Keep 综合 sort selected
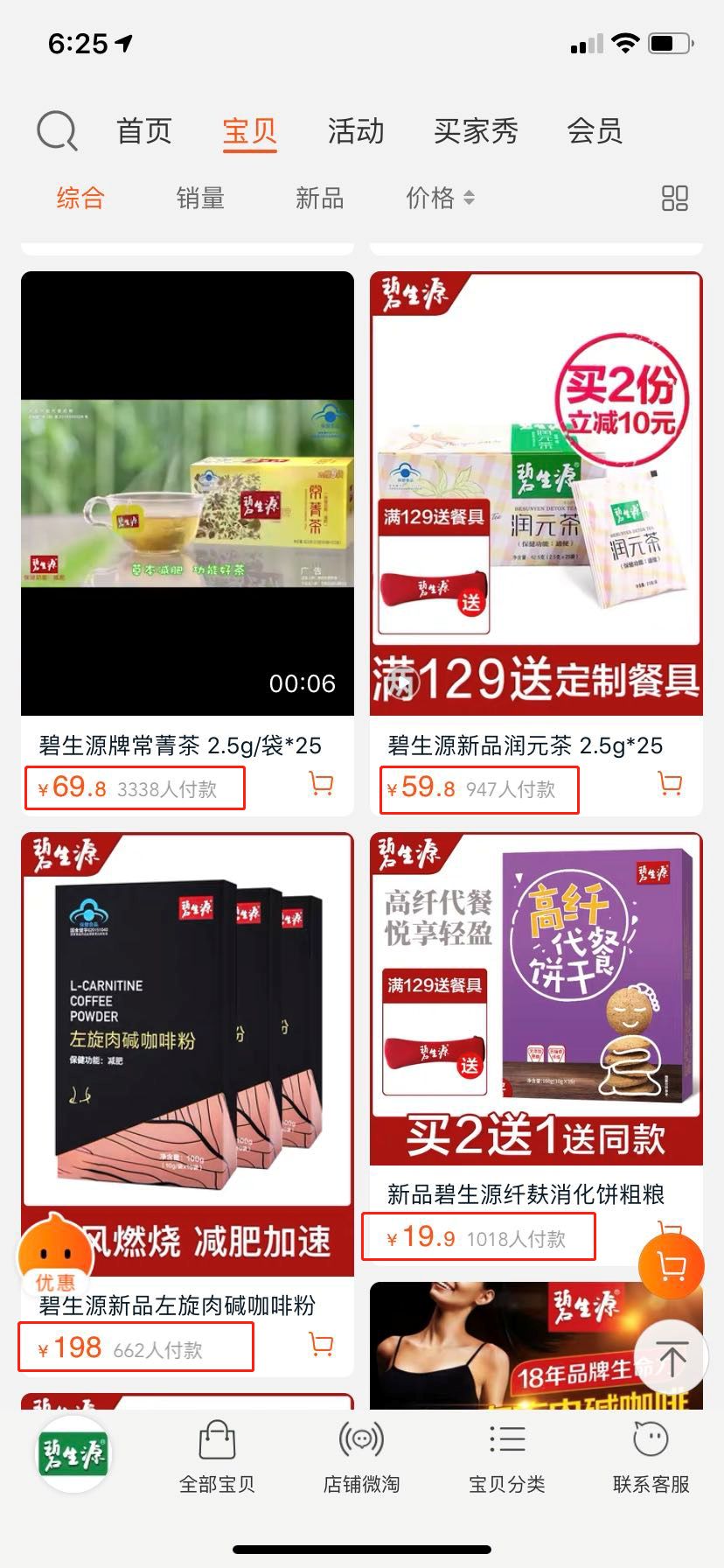 [x=79, y=199]
